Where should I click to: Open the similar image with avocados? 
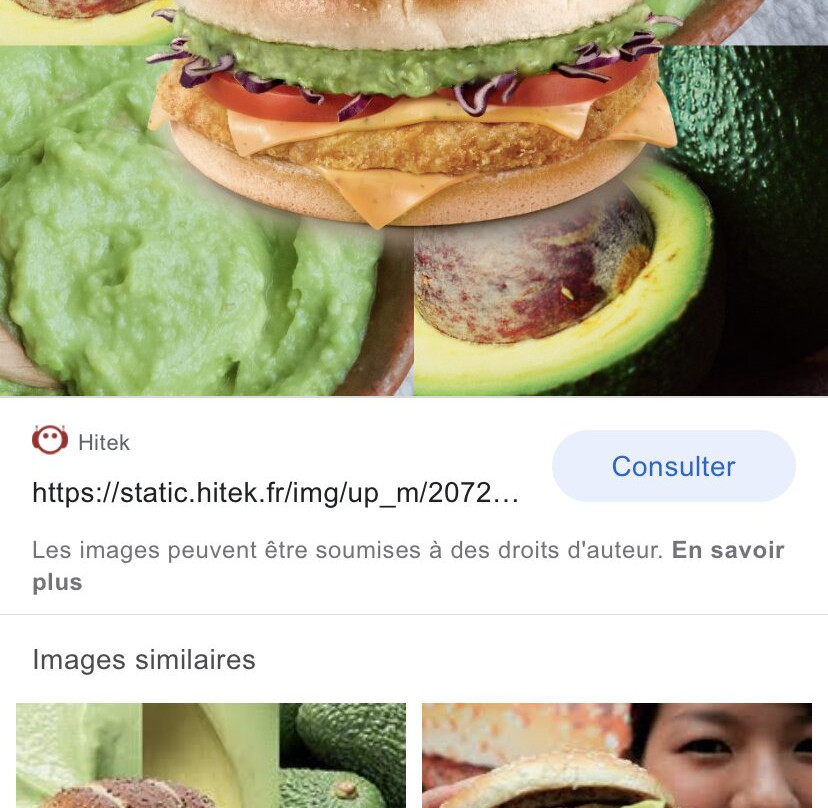pyautogui.click(x=211, y=756)
